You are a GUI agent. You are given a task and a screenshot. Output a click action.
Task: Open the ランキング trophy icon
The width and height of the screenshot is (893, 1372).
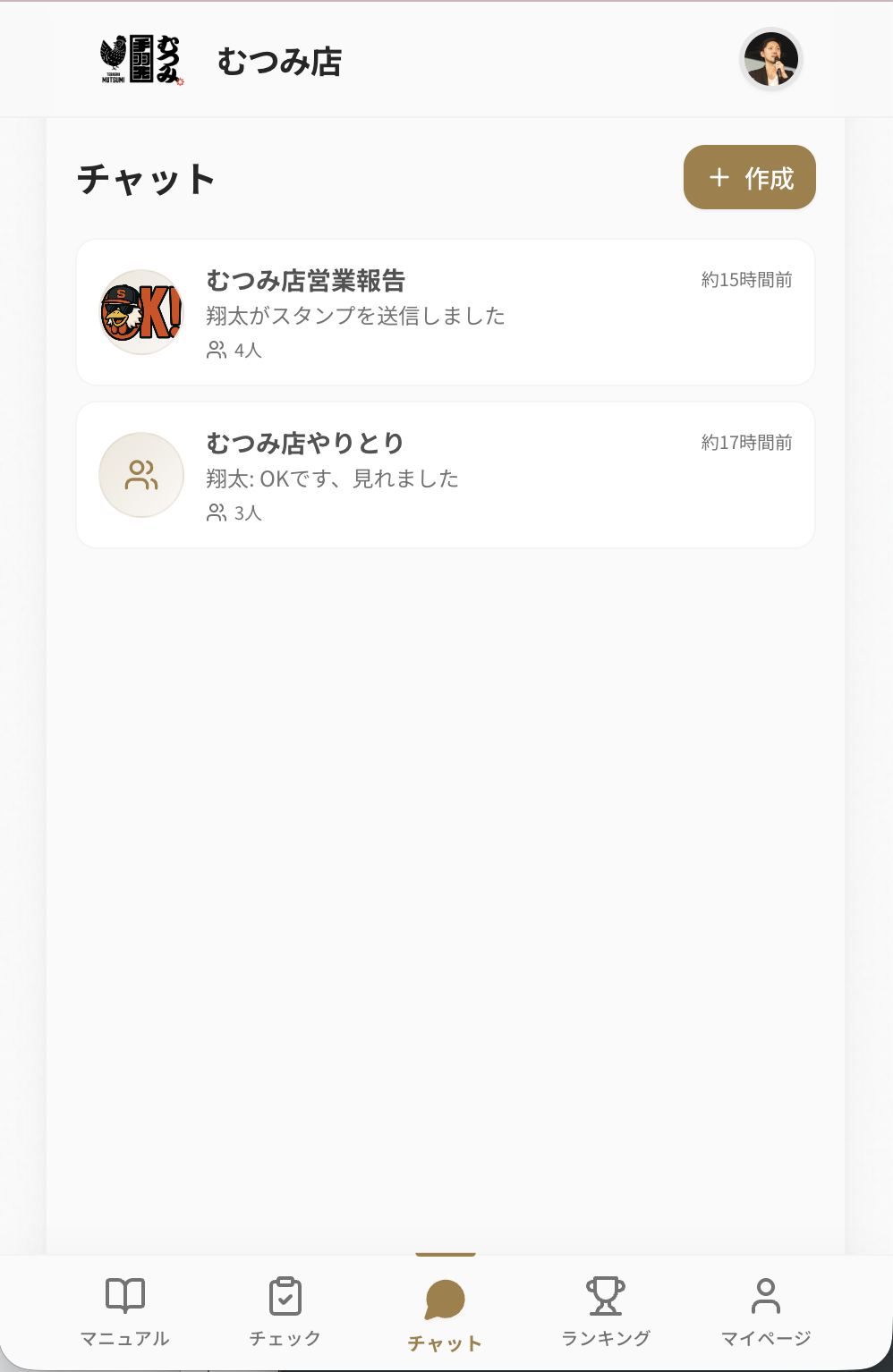pyautogui.click(x=607, y=1293)
